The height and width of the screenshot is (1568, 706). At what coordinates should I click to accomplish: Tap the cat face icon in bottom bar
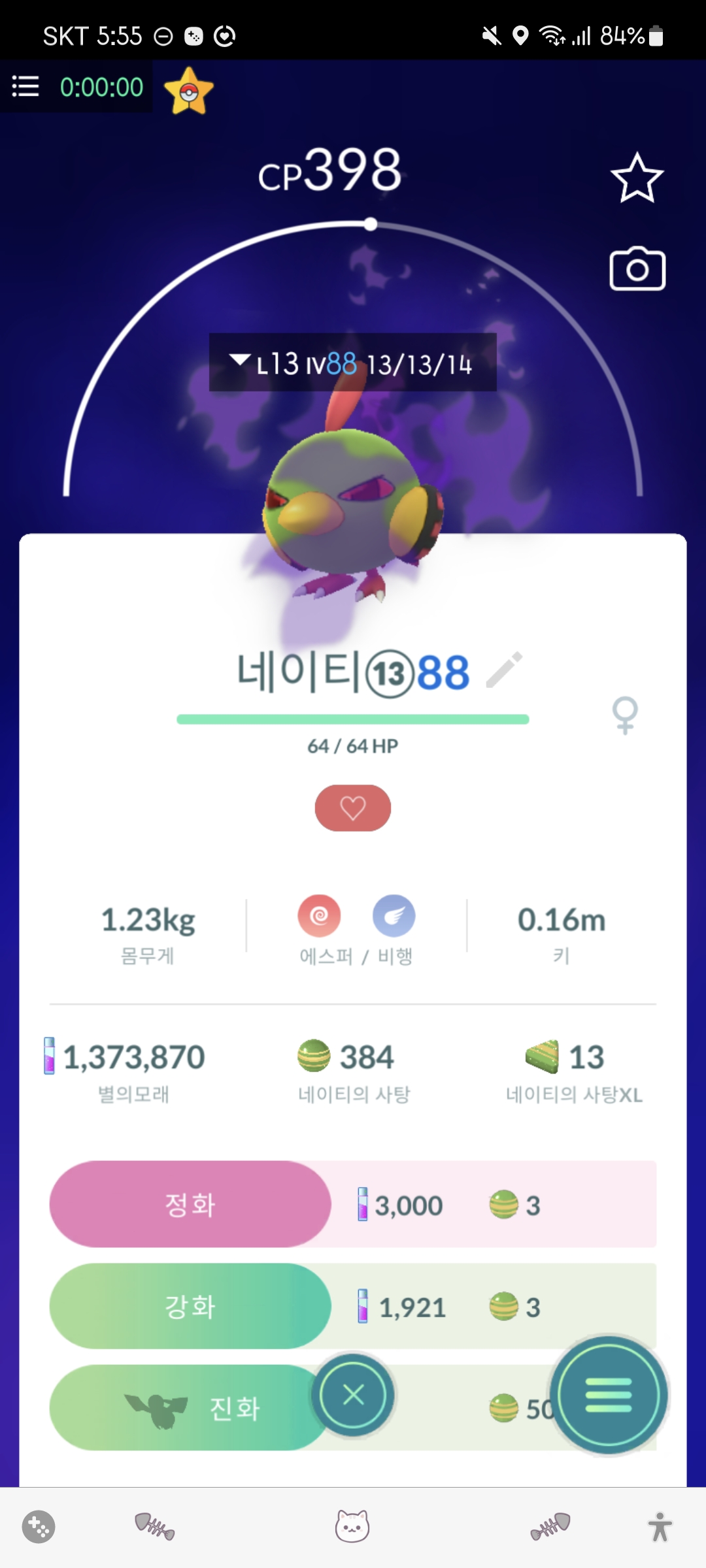point(352,1527)
